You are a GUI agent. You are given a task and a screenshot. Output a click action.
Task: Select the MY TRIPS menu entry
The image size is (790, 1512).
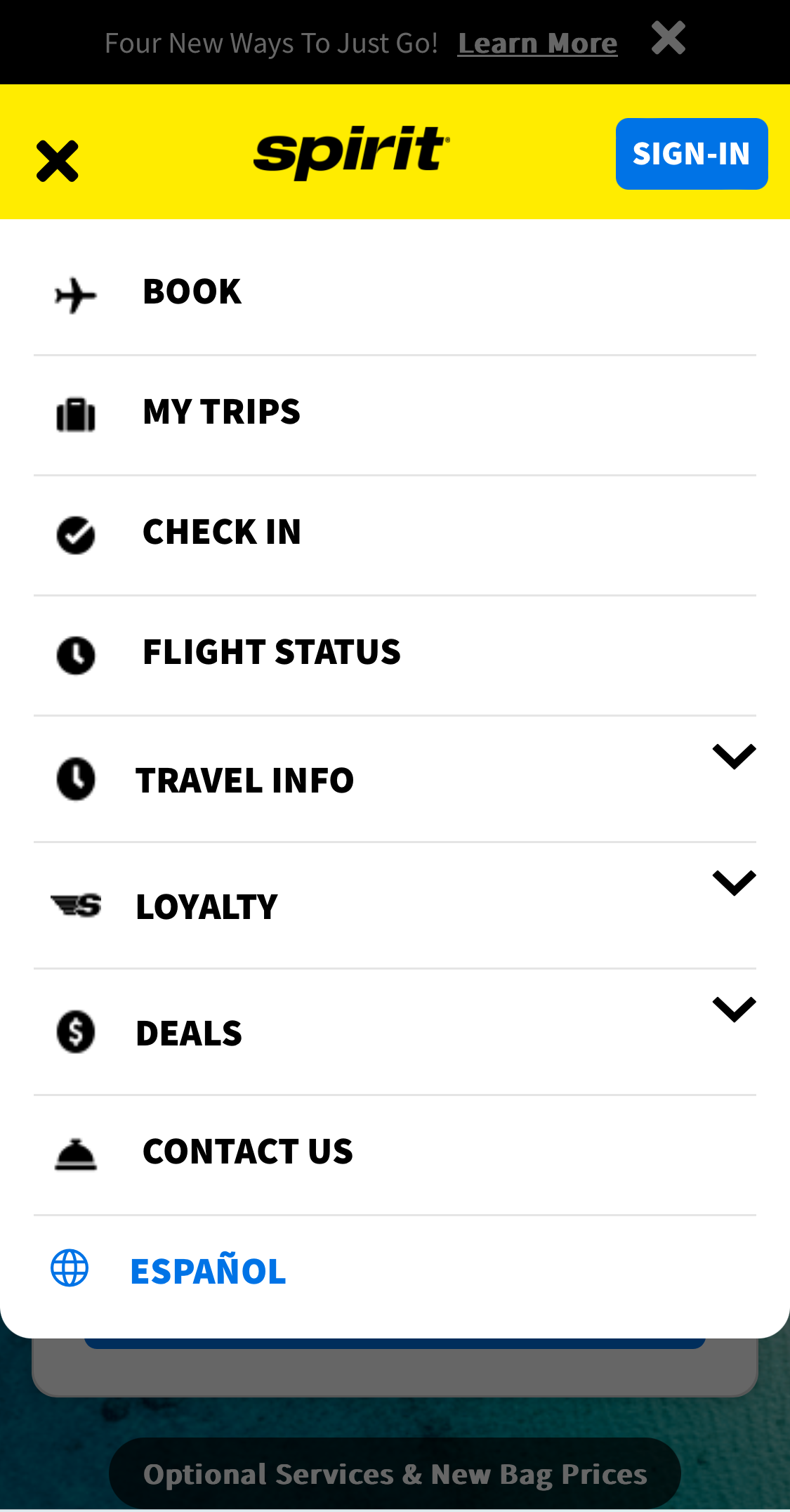[x=221, y=410]
